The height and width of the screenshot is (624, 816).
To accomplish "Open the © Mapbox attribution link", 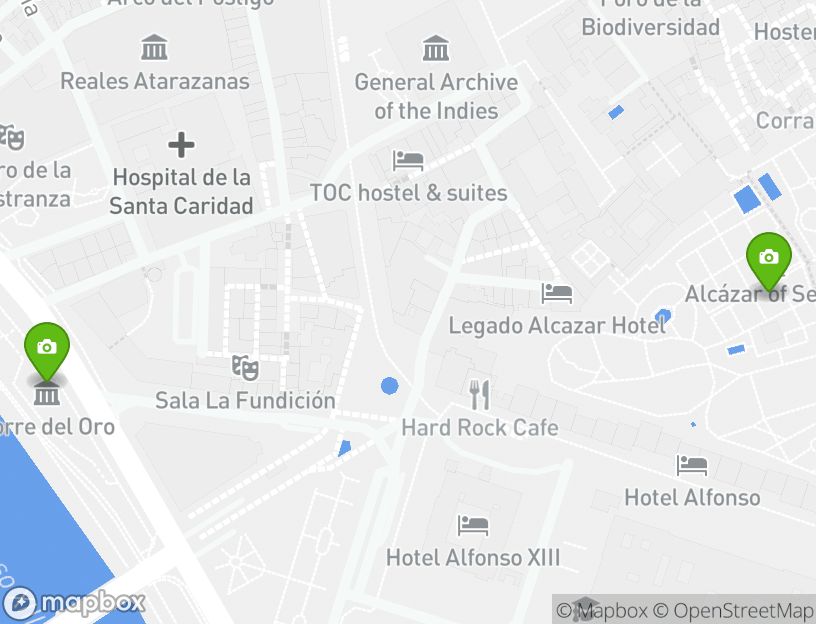I will tap(602, 610).
